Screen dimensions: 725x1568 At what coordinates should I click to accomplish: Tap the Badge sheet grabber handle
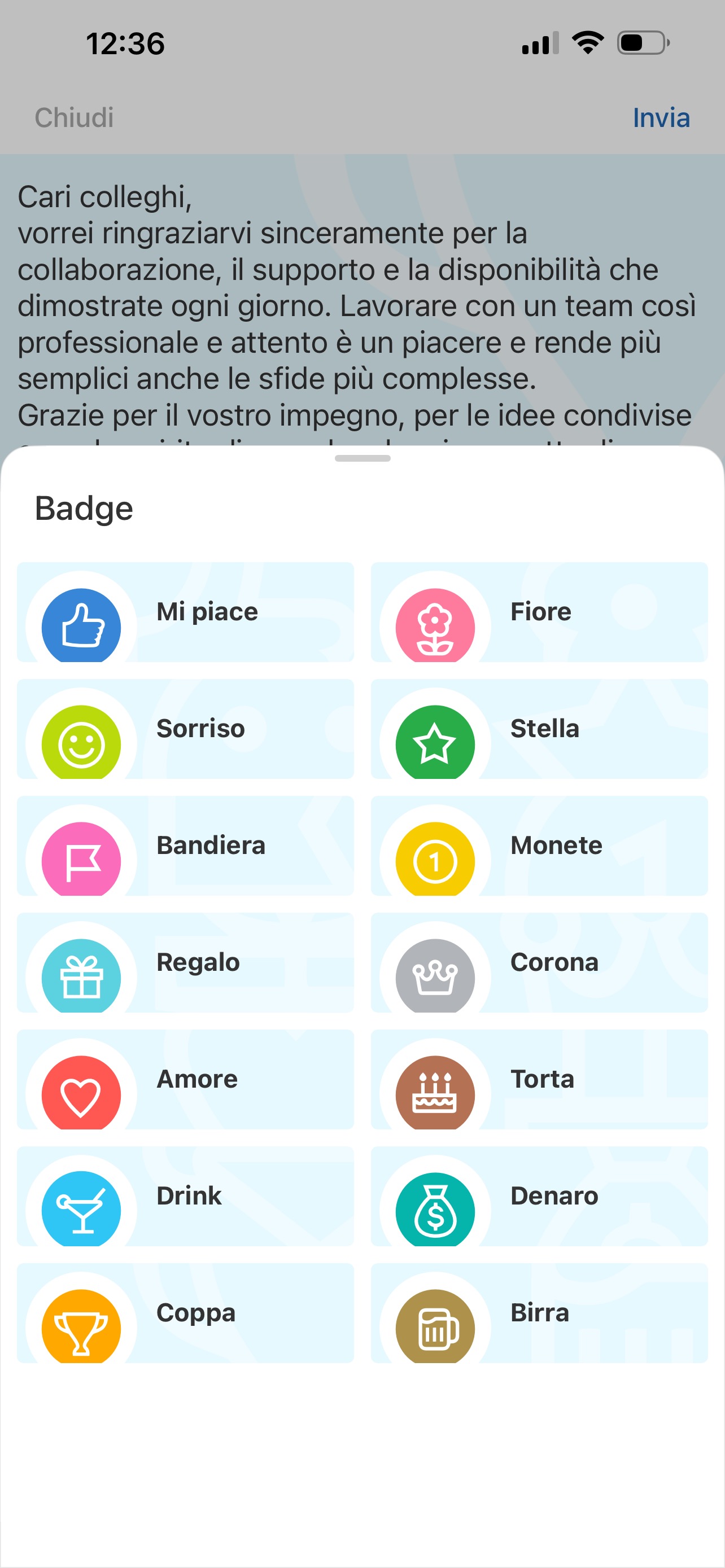pyautogui.click(x=362, y=458)
